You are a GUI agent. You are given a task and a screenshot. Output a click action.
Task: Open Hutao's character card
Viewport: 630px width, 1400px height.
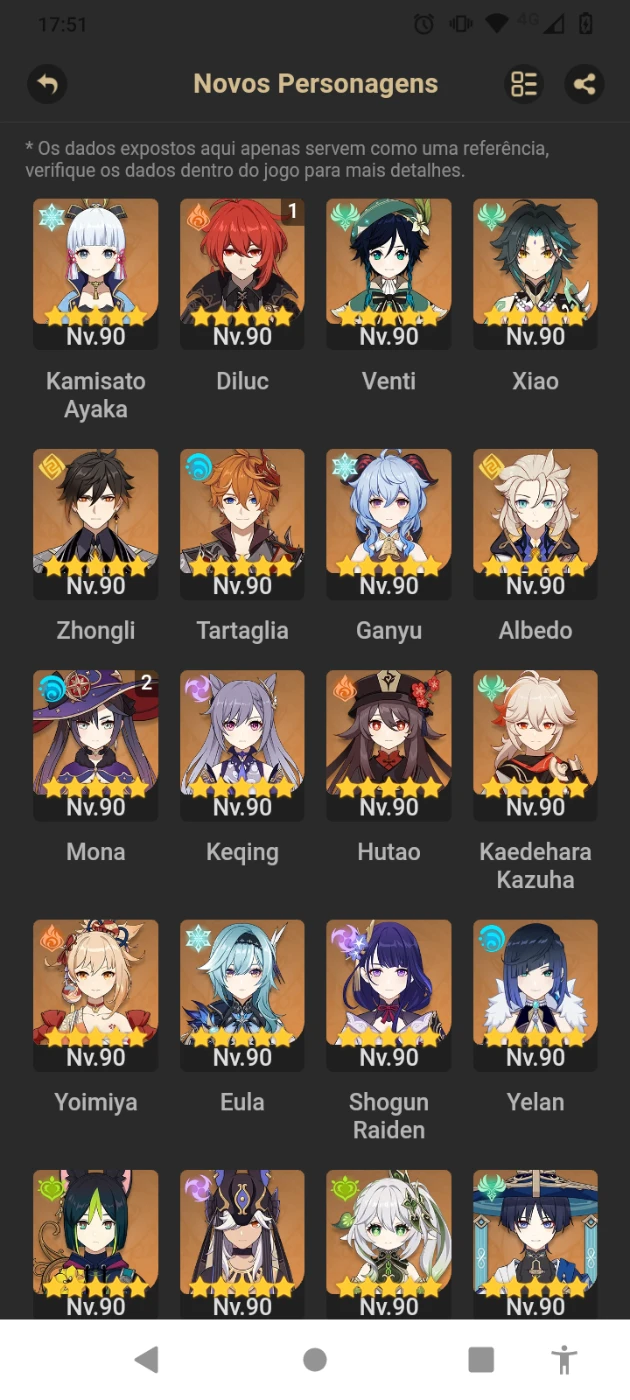click(x=389, y=742)
